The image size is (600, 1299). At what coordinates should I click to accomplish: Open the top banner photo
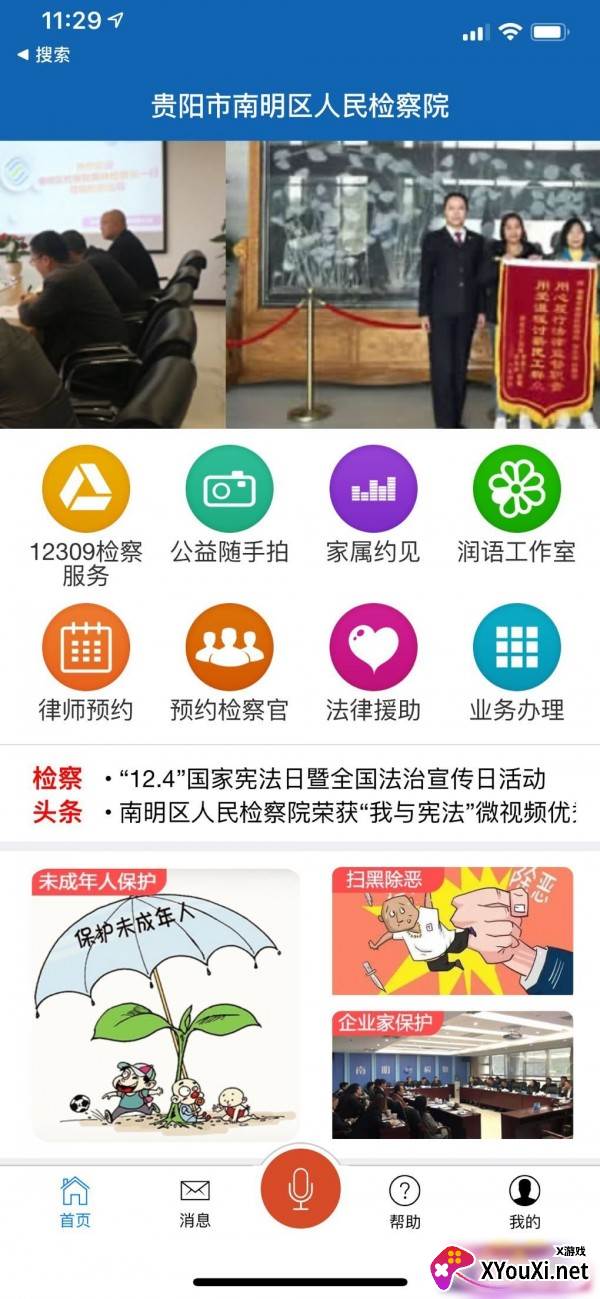point(300,285)
